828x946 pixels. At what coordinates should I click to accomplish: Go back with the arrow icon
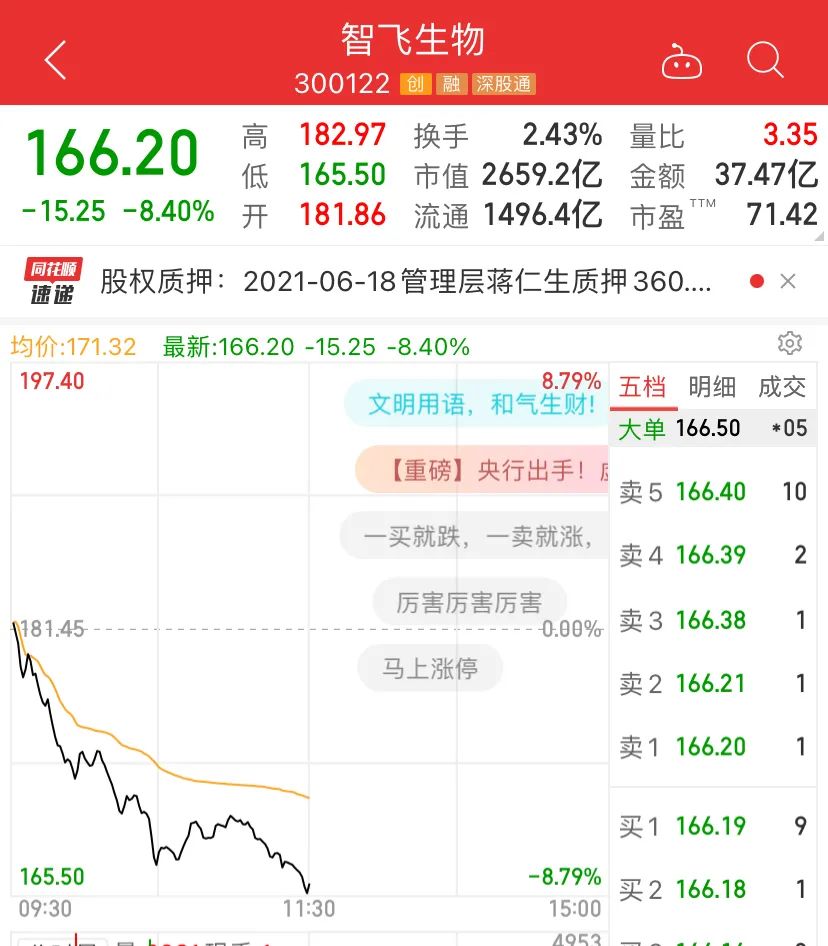point(56,61)
